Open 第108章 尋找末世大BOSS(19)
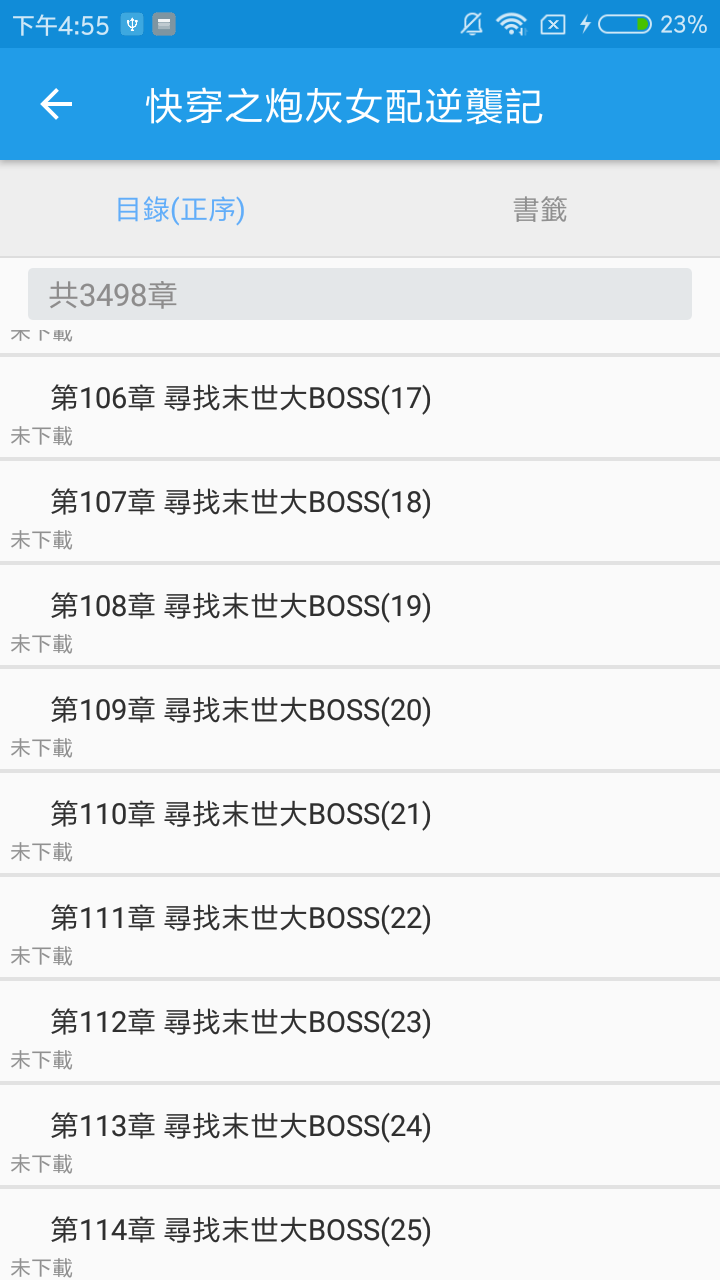This screenshot has width=720, height=1280. point(241,607)
